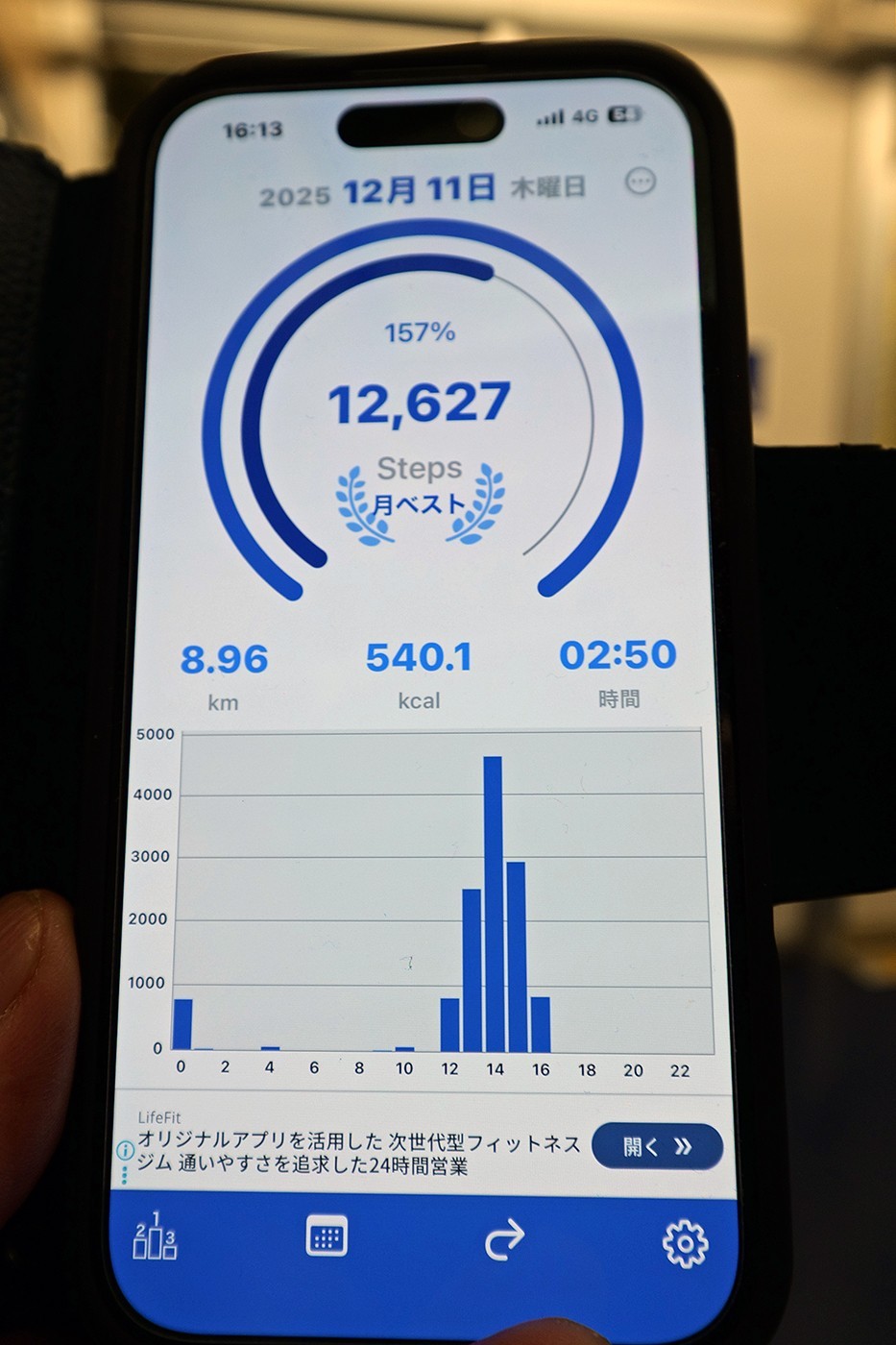
Task: Tap the 開く button on LifeFit ad
Action: [x=657, y=1146]
